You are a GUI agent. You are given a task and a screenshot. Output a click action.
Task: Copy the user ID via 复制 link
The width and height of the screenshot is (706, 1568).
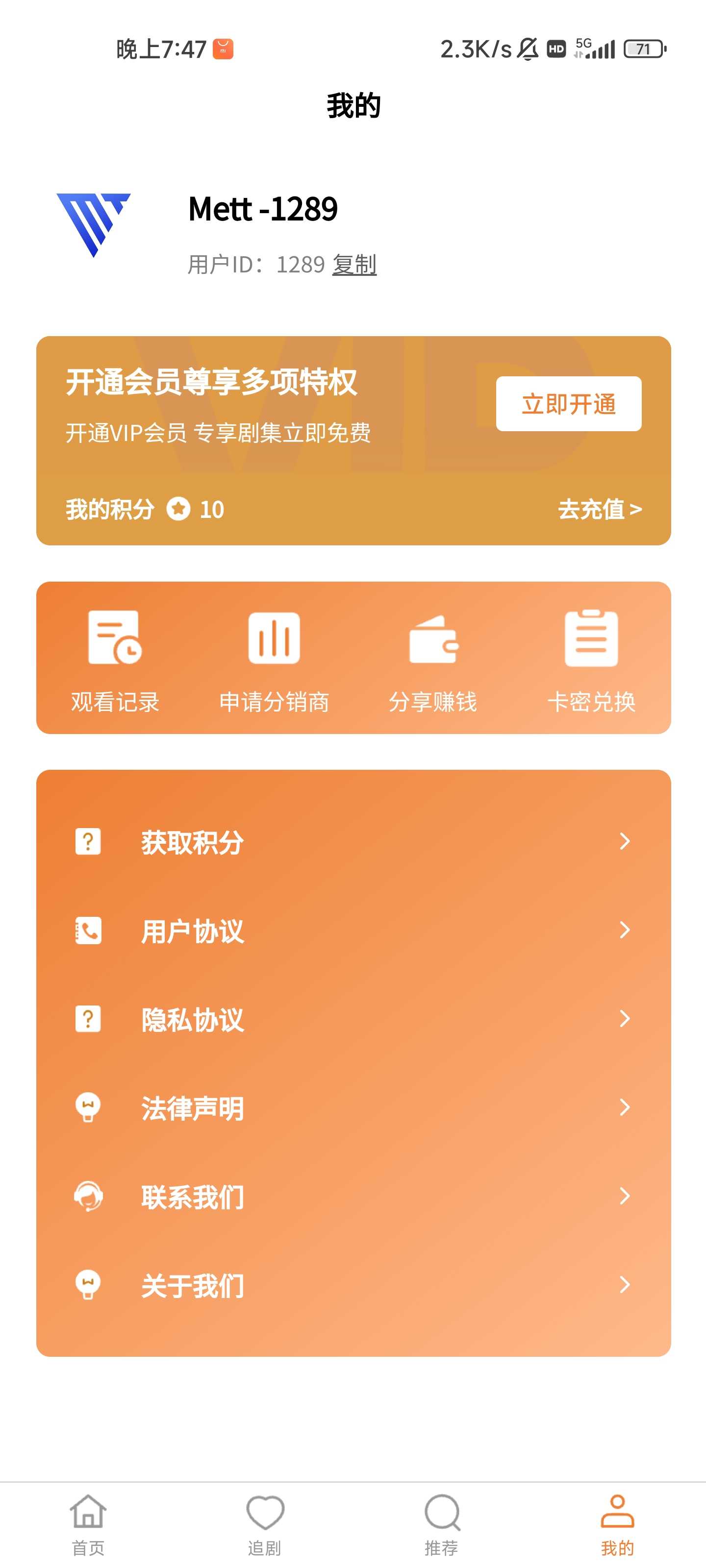tap(354, 265)
